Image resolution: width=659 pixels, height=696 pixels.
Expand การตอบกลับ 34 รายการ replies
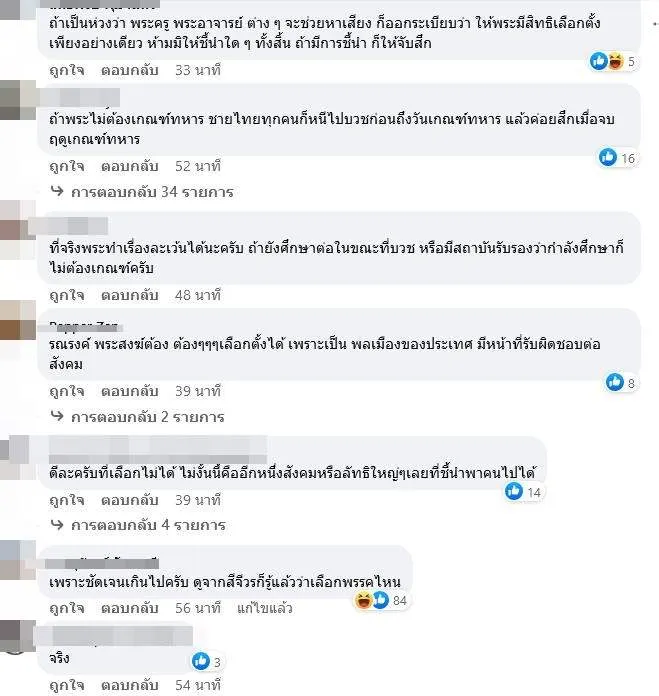pyautogui.click(x=148, y=190)
